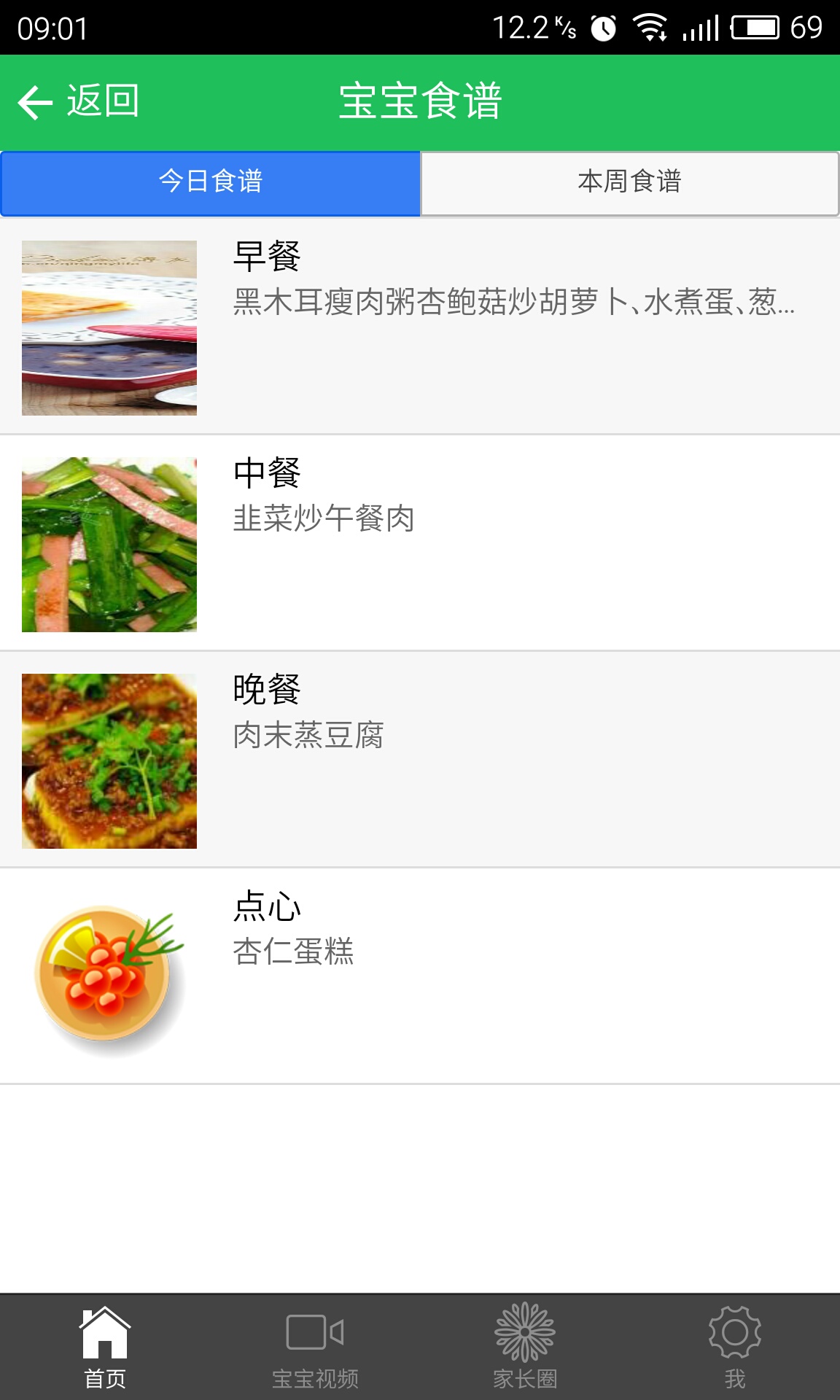
Task: Open the 家长圈 tab
Action: (525, 1347)
